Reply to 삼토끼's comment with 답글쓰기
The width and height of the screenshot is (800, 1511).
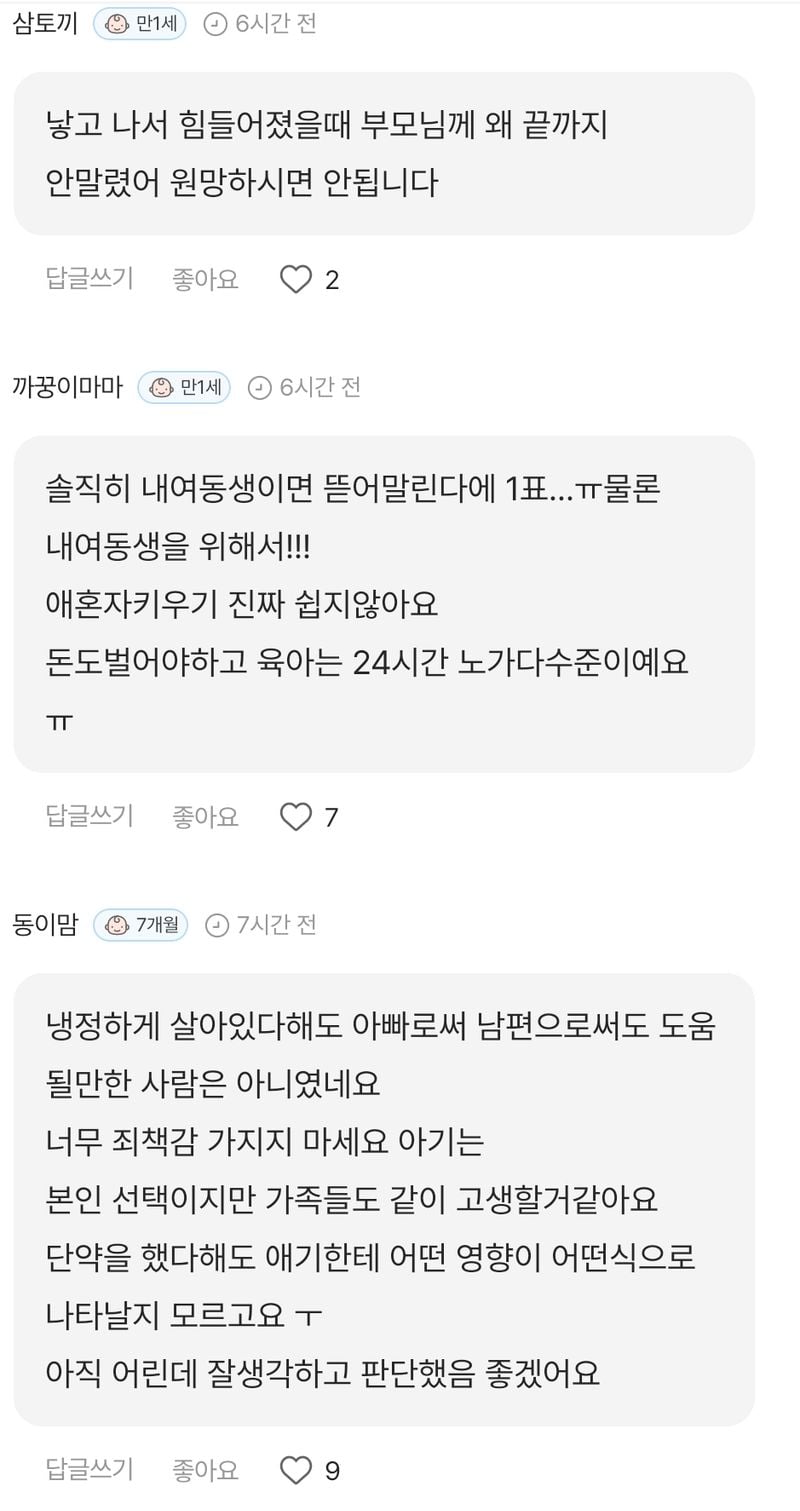point(89,279)
